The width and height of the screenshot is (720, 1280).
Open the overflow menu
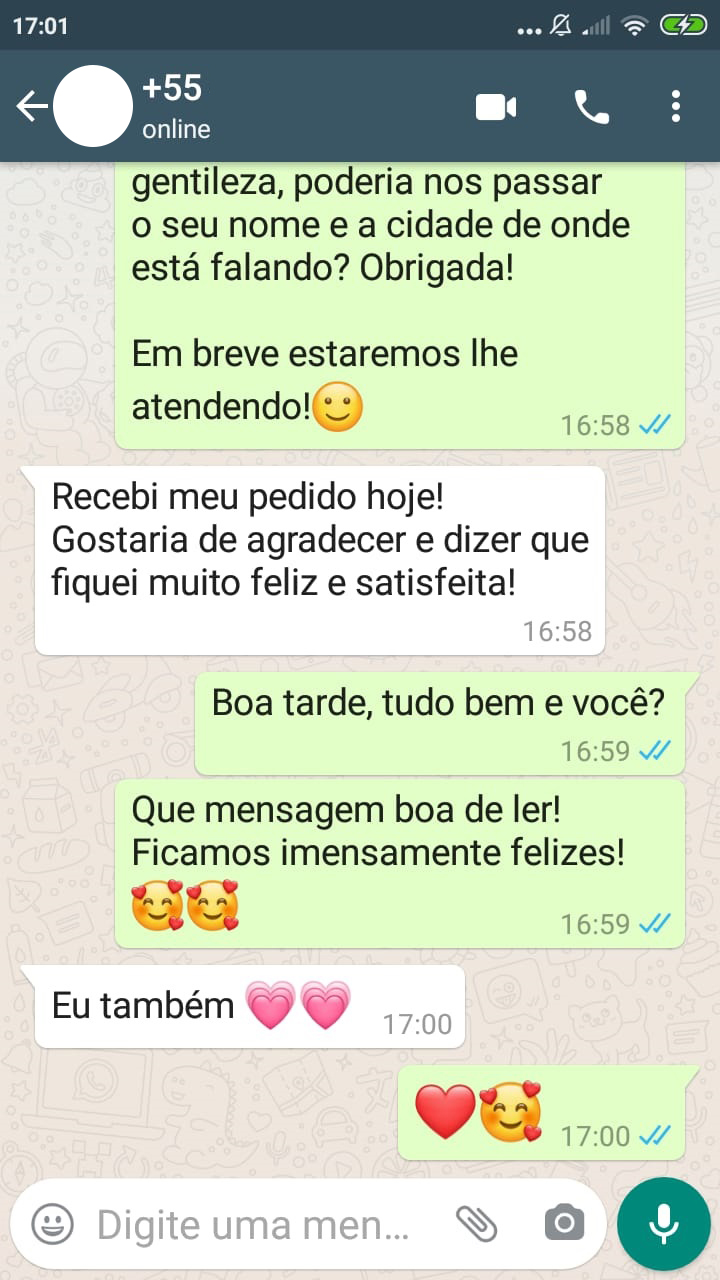[676, 106]
